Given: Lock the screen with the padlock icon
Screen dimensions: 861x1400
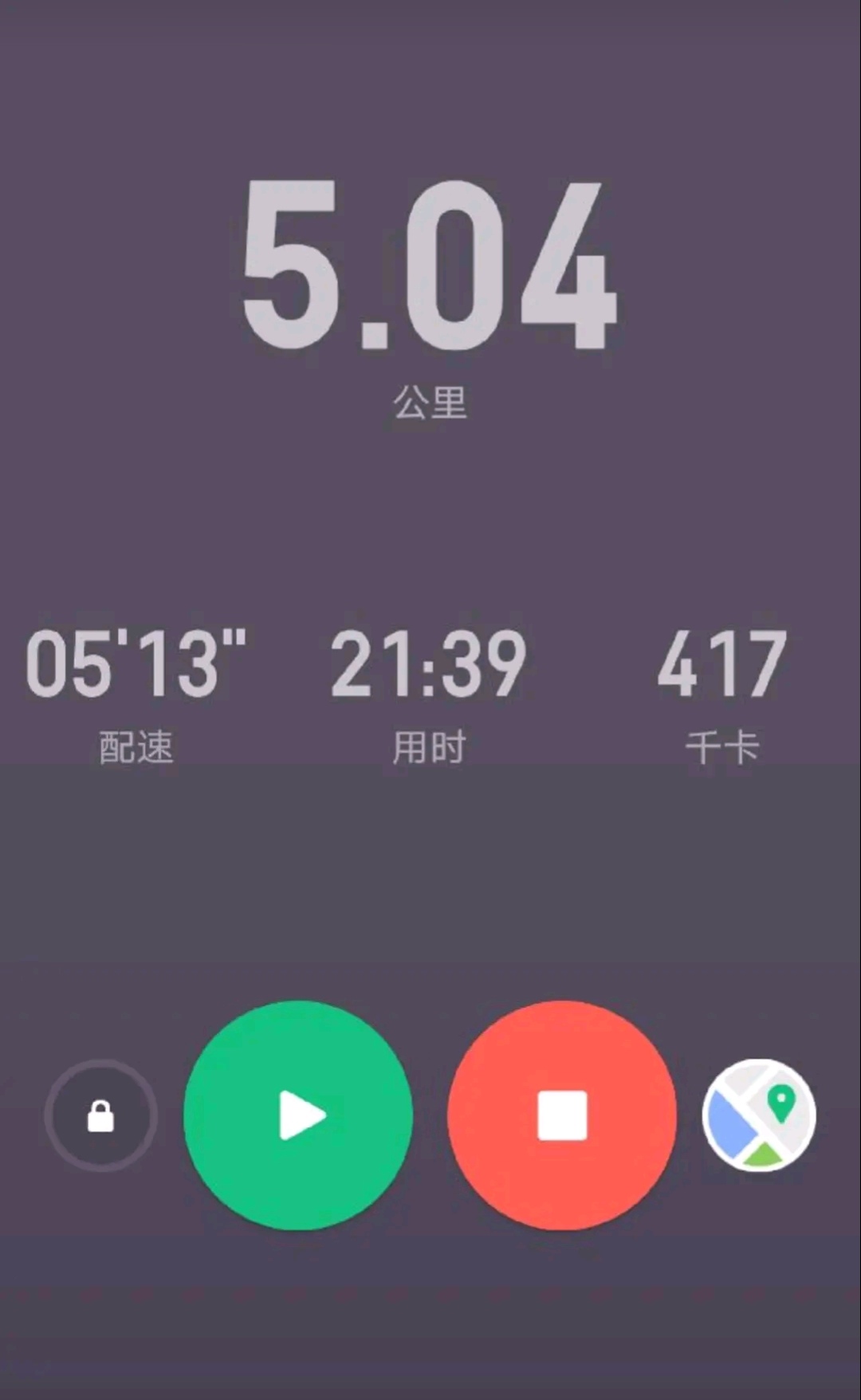Looking at the screenshot, I should (100, 1115).
